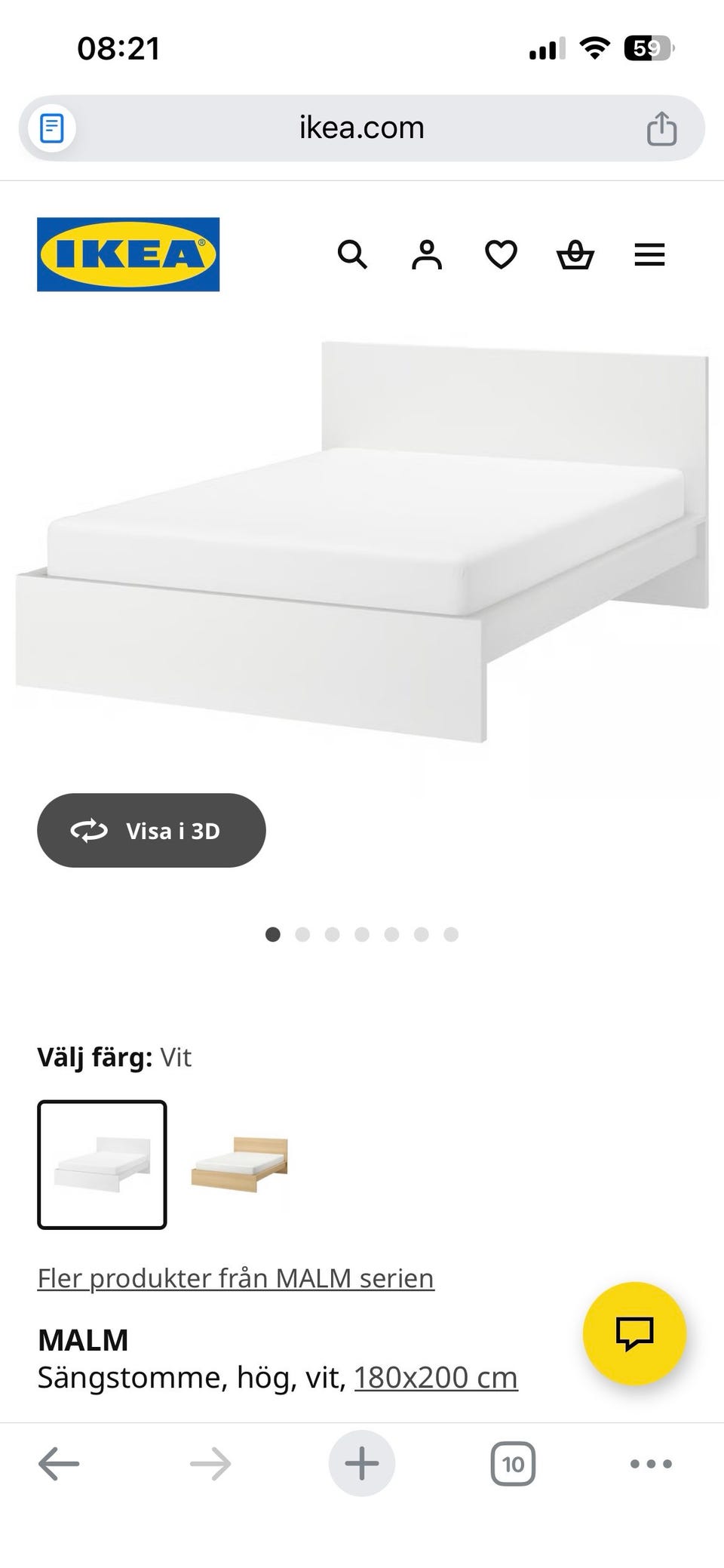This screenshot has height=1568, width=724.
Task: Select the white bed color swatch
Action: (x=102, y=1164)
